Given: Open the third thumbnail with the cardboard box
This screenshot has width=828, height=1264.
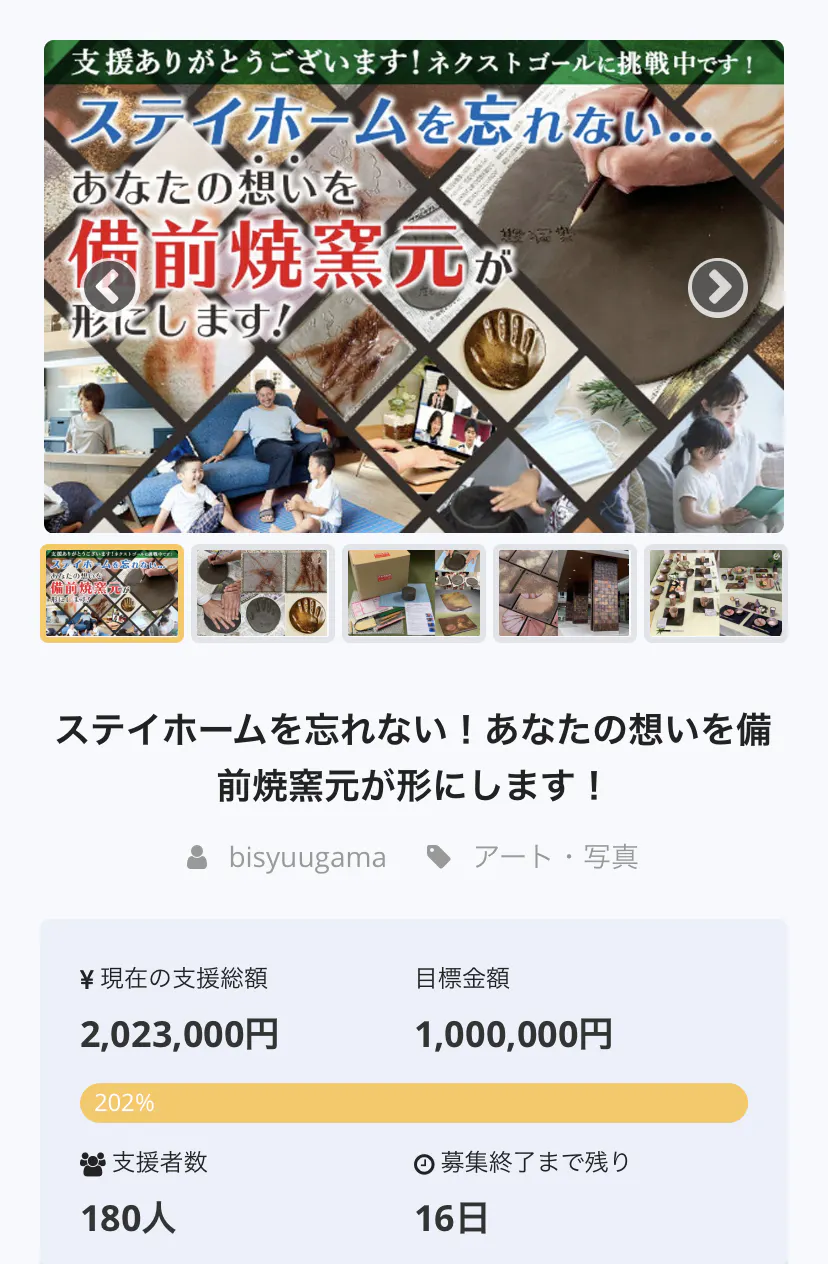Looking at the screenshot, I should (x=414, y=593).
